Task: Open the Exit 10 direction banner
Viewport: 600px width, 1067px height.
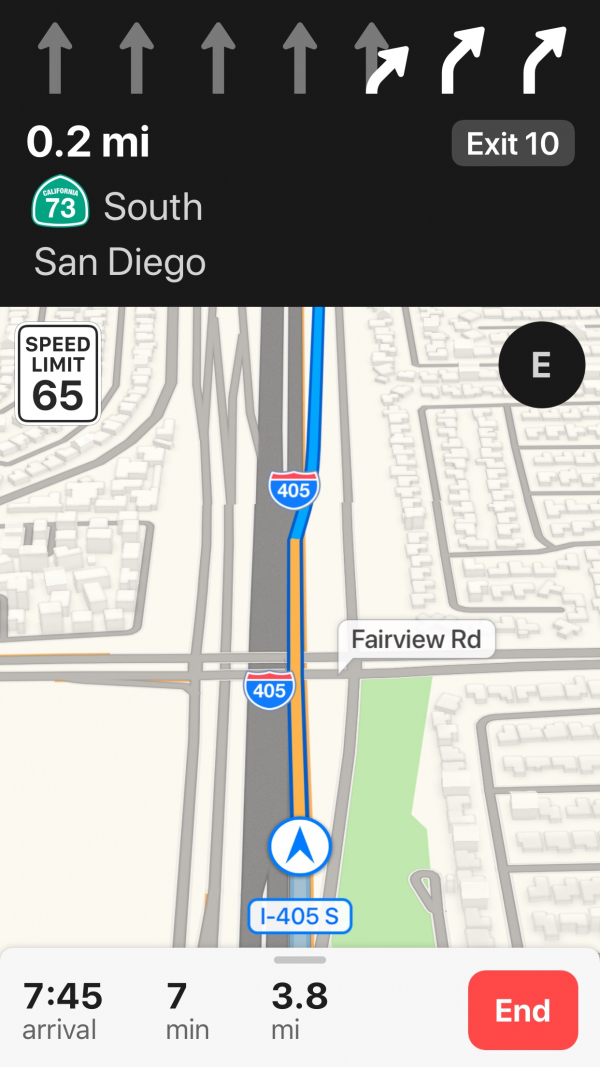Action: click(513, 144)
